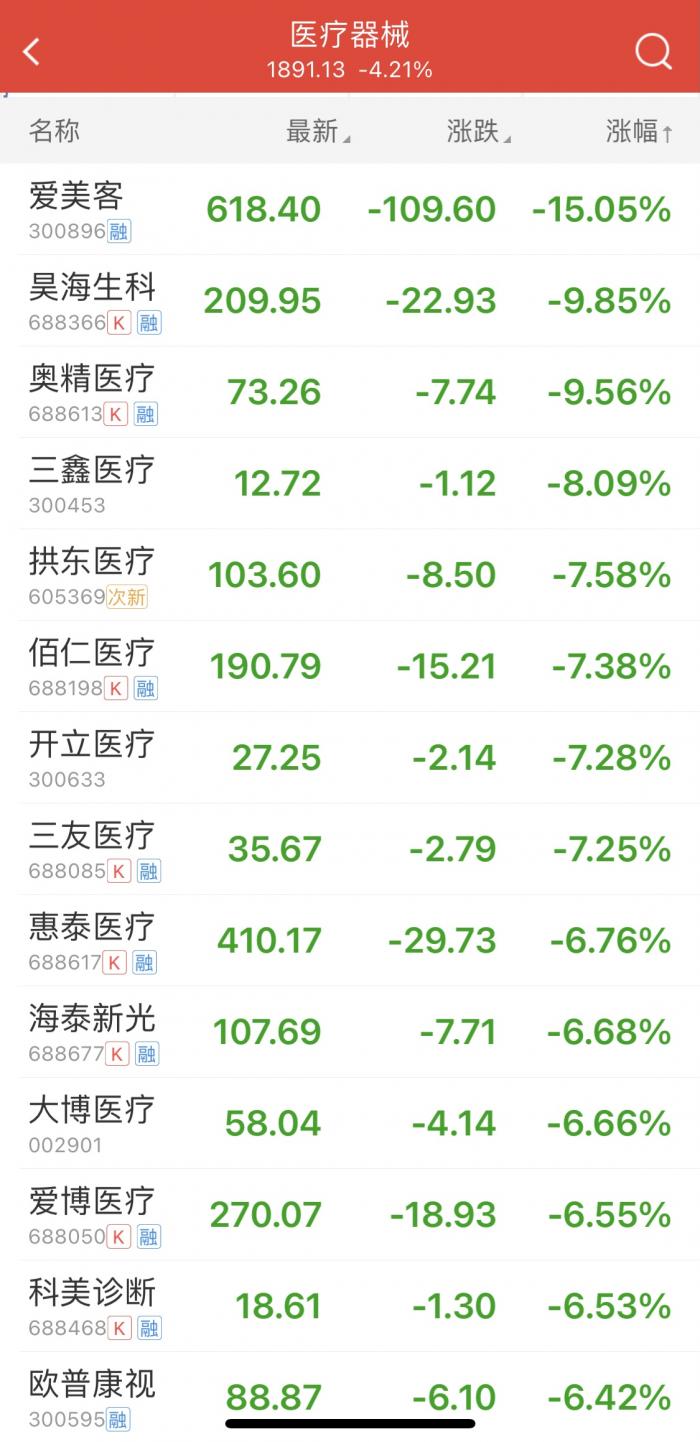The height and width of the screenshot is (1442, 700).
Task: Open 科美诊断 stock details
Action: (x=349, y=1306)
